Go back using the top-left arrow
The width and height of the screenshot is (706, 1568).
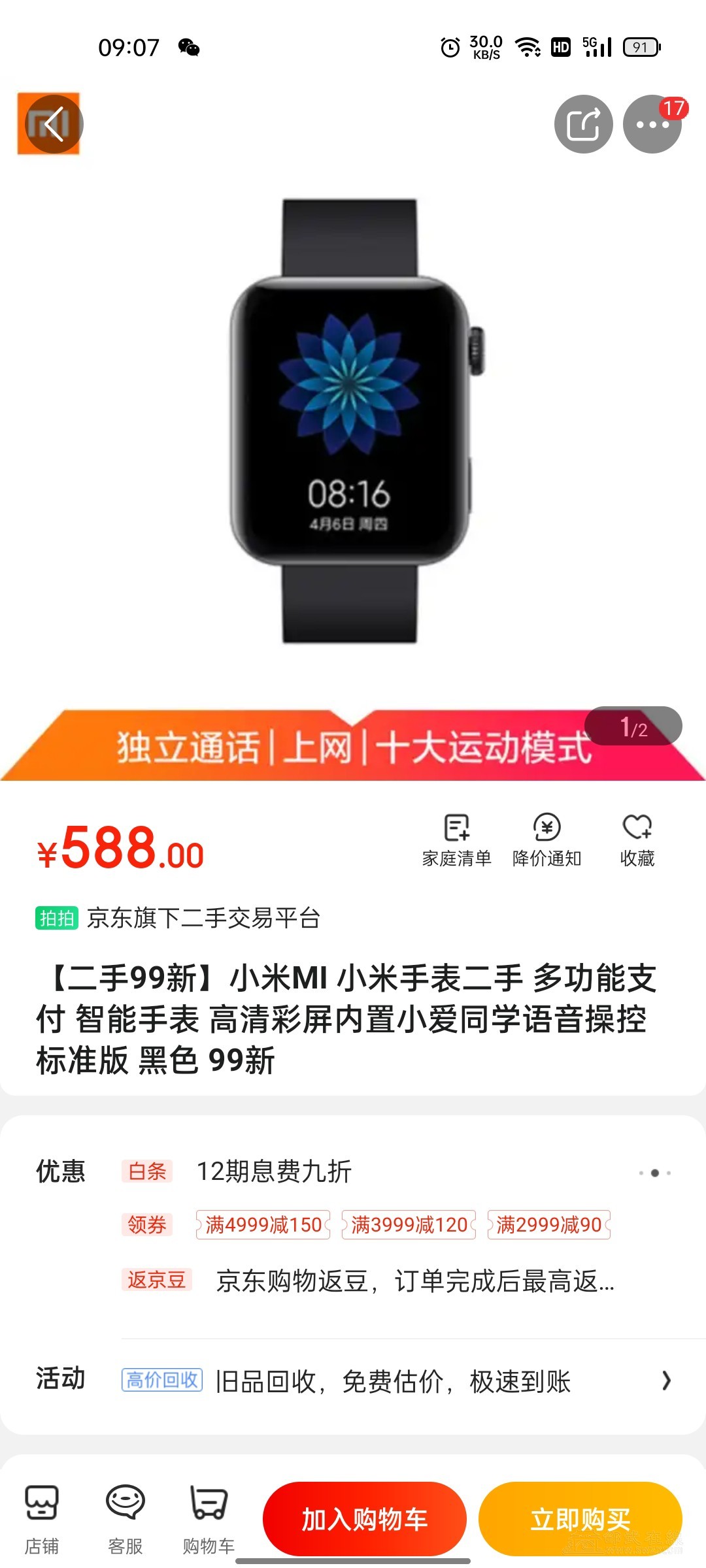[x=54, y=124]
